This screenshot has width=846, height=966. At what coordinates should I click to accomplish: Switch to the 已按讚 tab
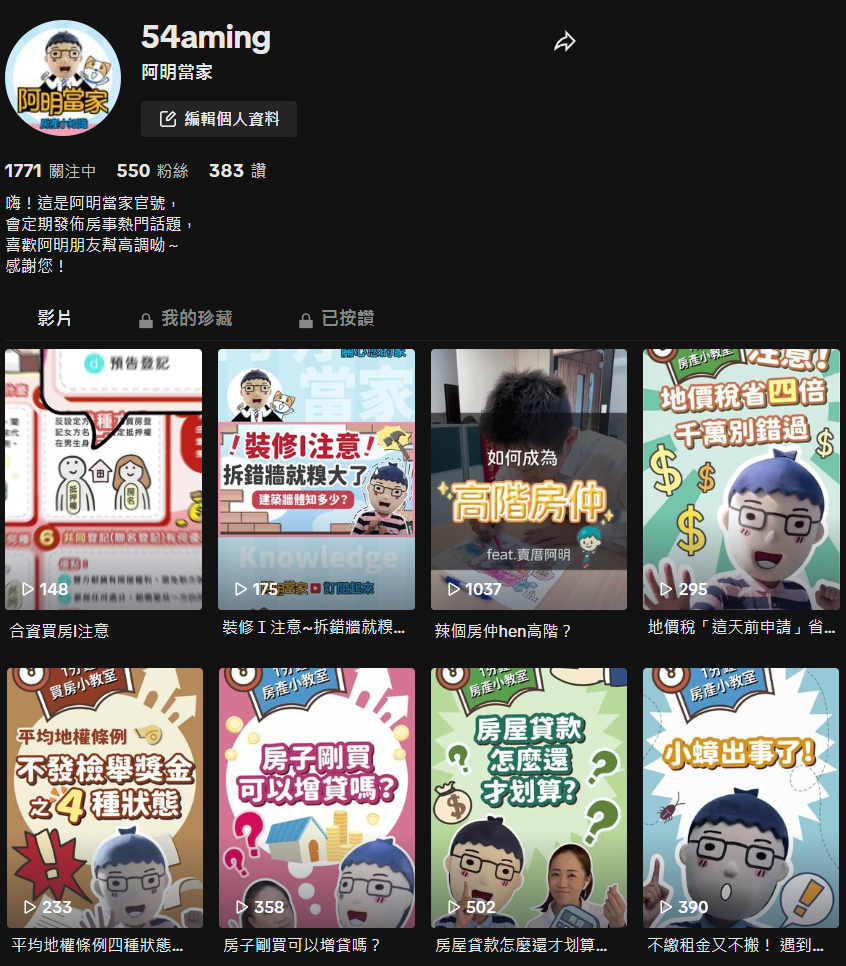tap(337, 319)
